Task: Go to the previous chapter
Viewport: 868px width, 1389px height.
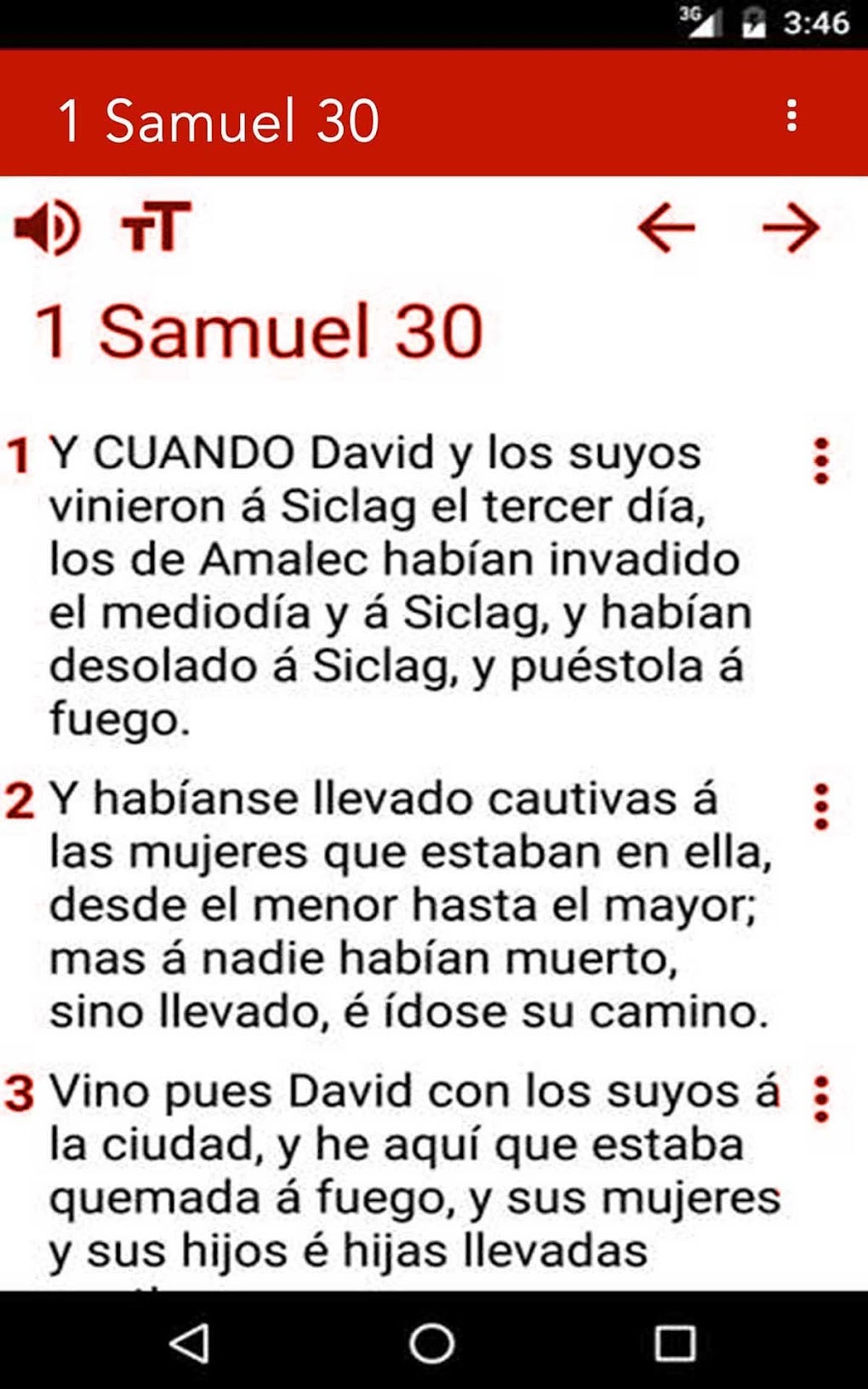Action: coord(666,228)
